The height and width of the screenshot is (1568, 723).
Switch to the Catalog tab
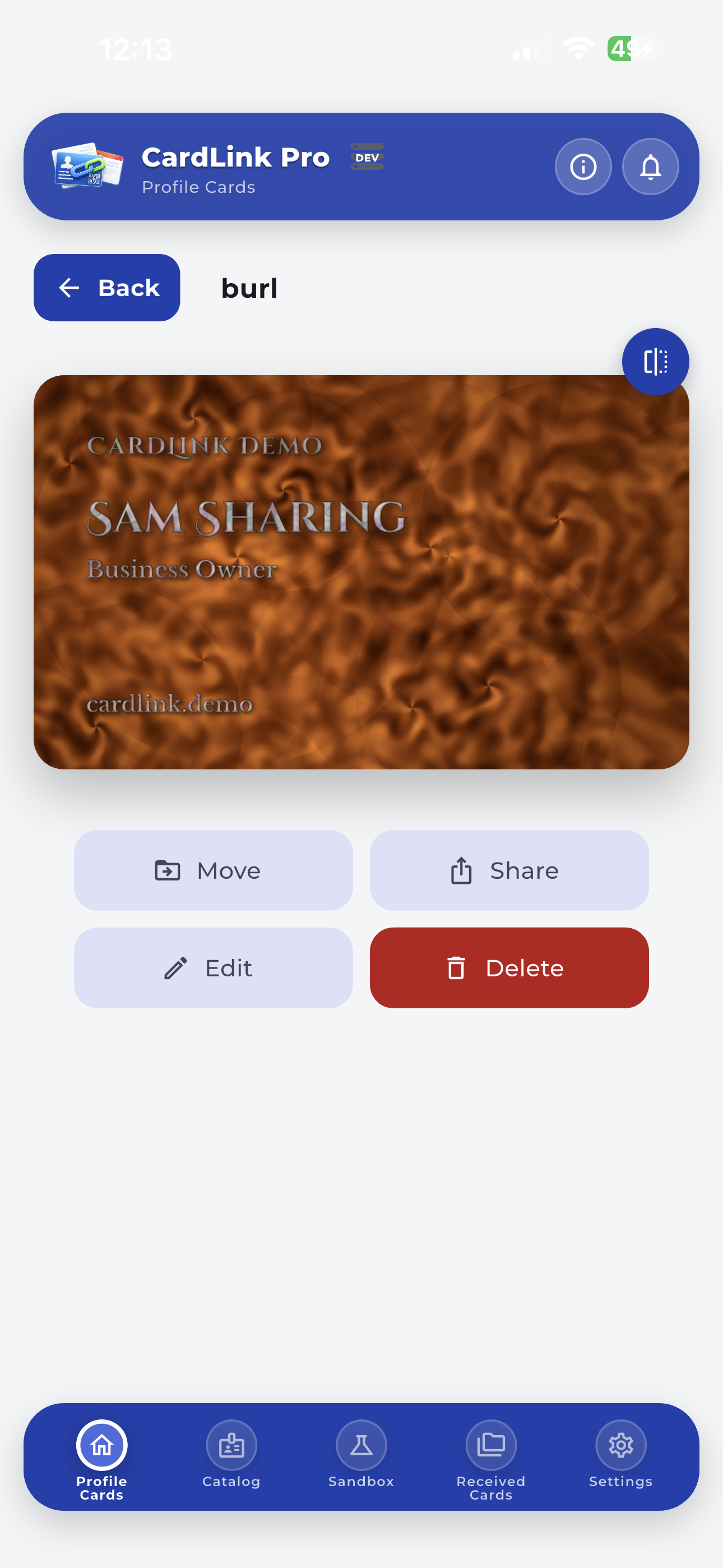coord(231,1455)
